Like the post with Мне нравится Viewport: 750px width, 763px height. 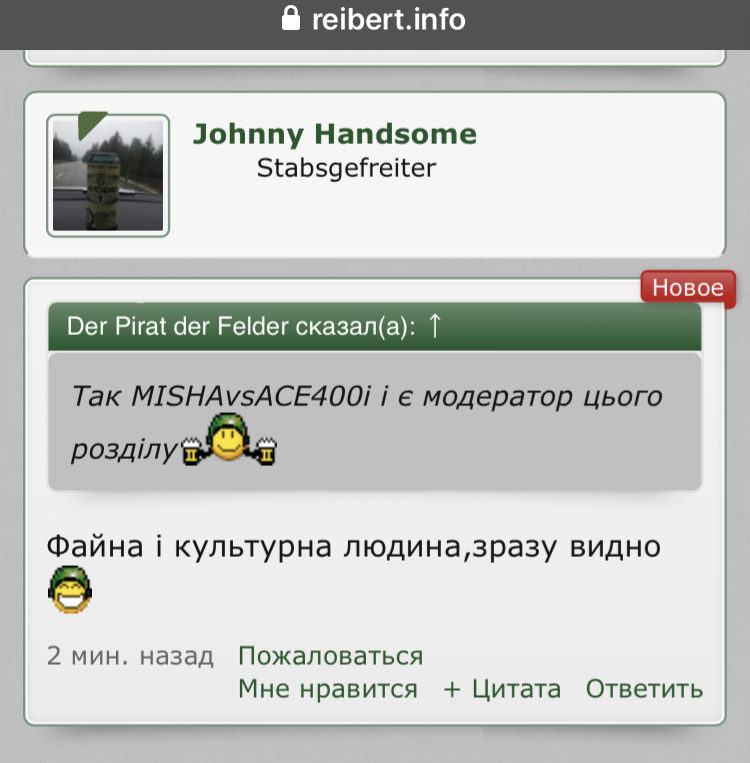click(328, 689)
